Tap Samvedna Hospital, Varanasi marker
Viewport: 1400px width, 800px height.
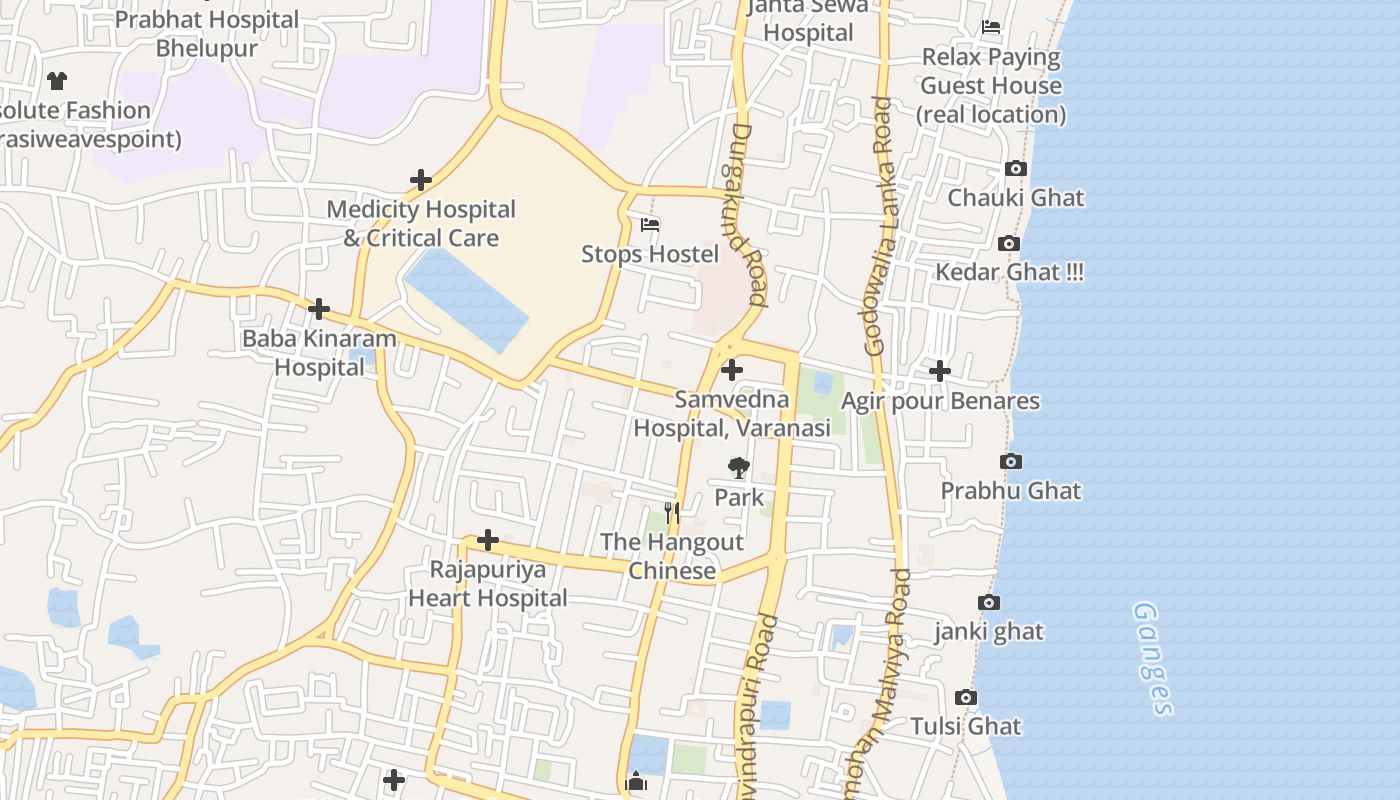point(732,370)
